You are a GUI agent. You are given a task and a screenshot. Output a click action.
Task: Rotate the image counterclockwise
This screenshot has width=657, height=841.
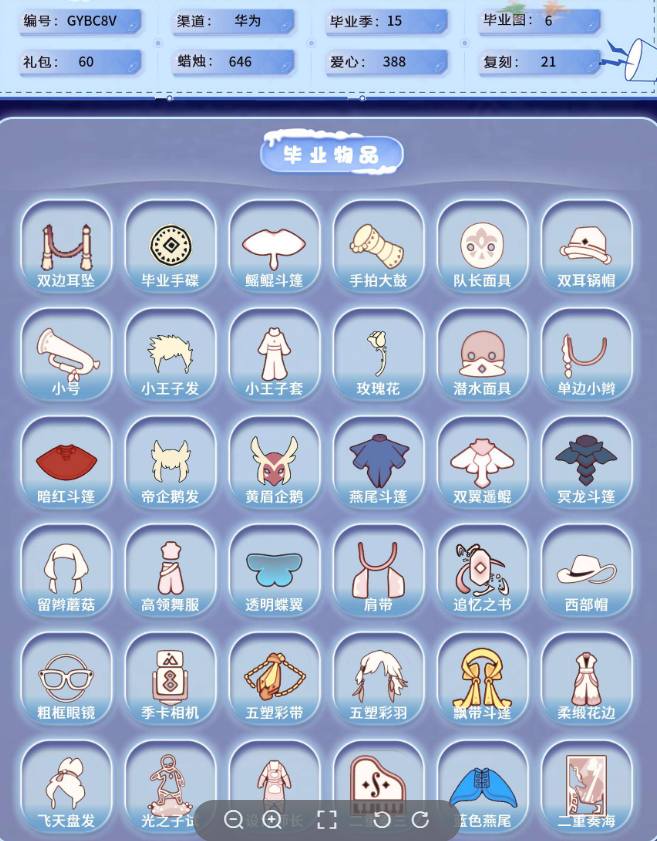coord(381,820)
